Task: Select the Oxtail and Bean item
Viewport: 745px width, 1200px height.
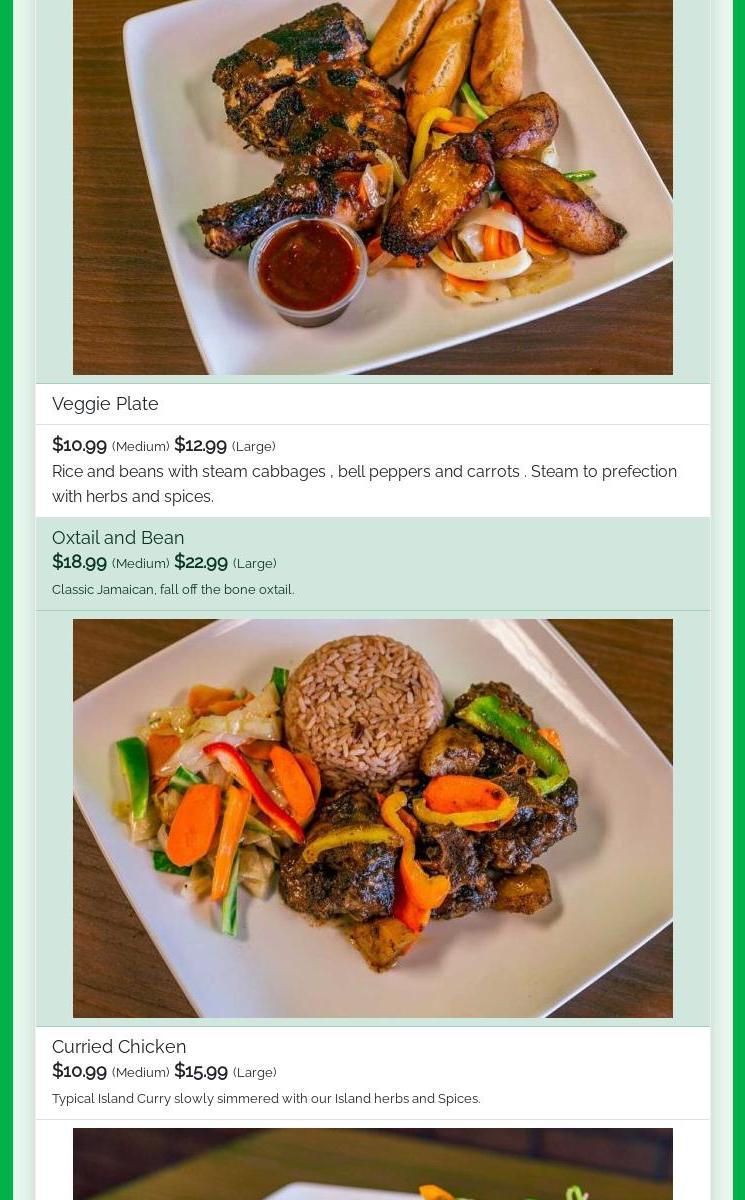Action: coord(118,538)
